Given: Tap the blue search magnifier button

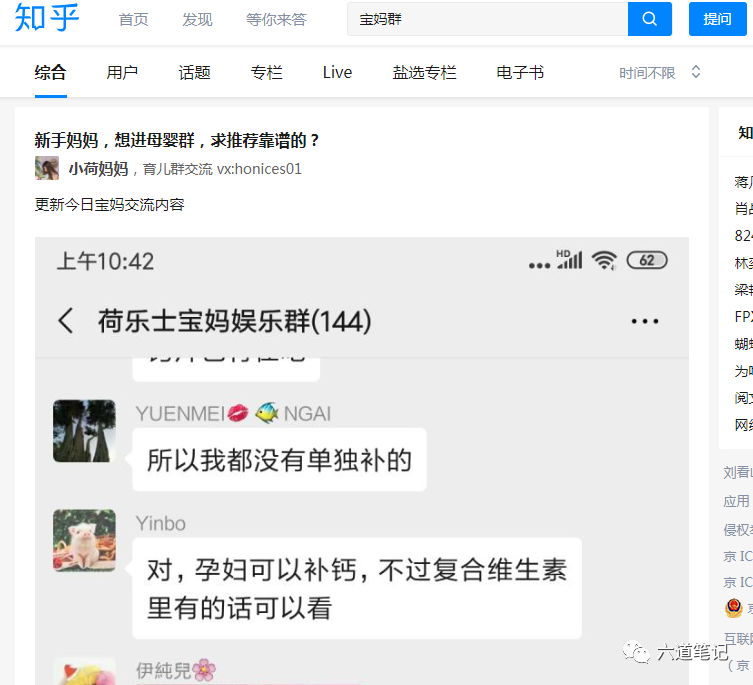Looking at the screenshot, I should (650, 19).
